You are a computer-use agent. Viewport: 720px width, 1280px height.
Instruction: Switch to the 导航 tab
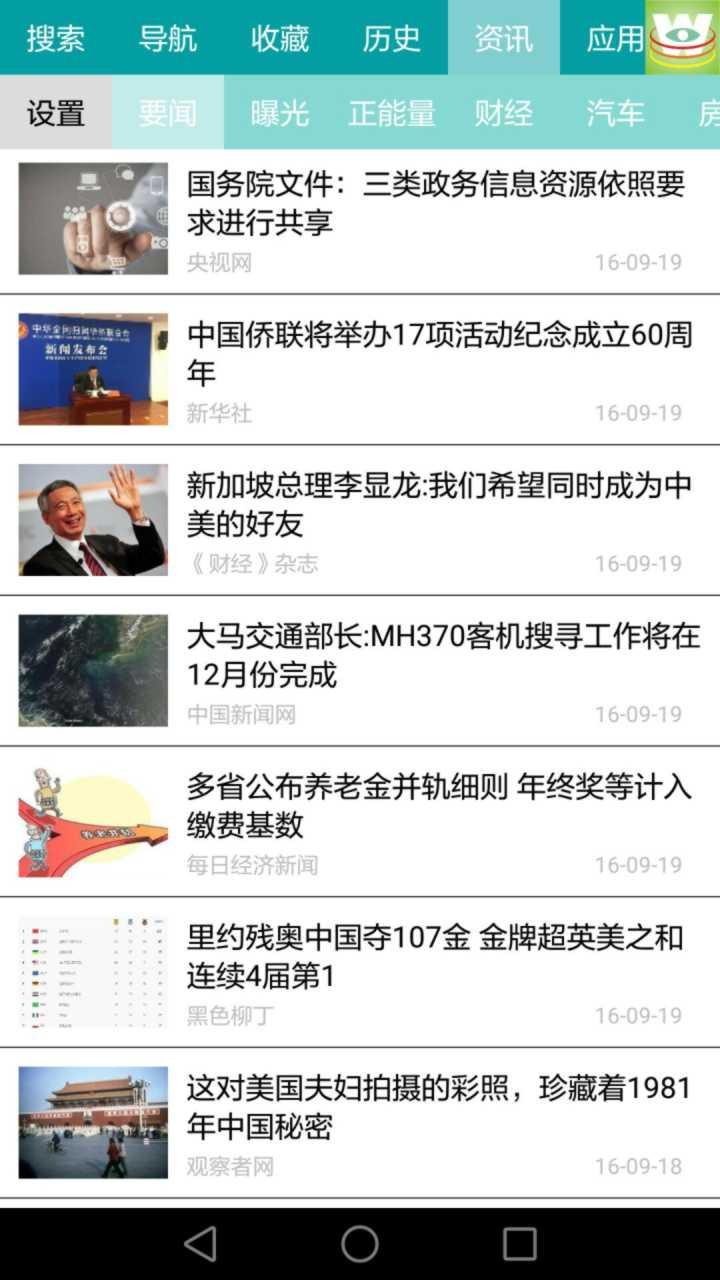167,38
